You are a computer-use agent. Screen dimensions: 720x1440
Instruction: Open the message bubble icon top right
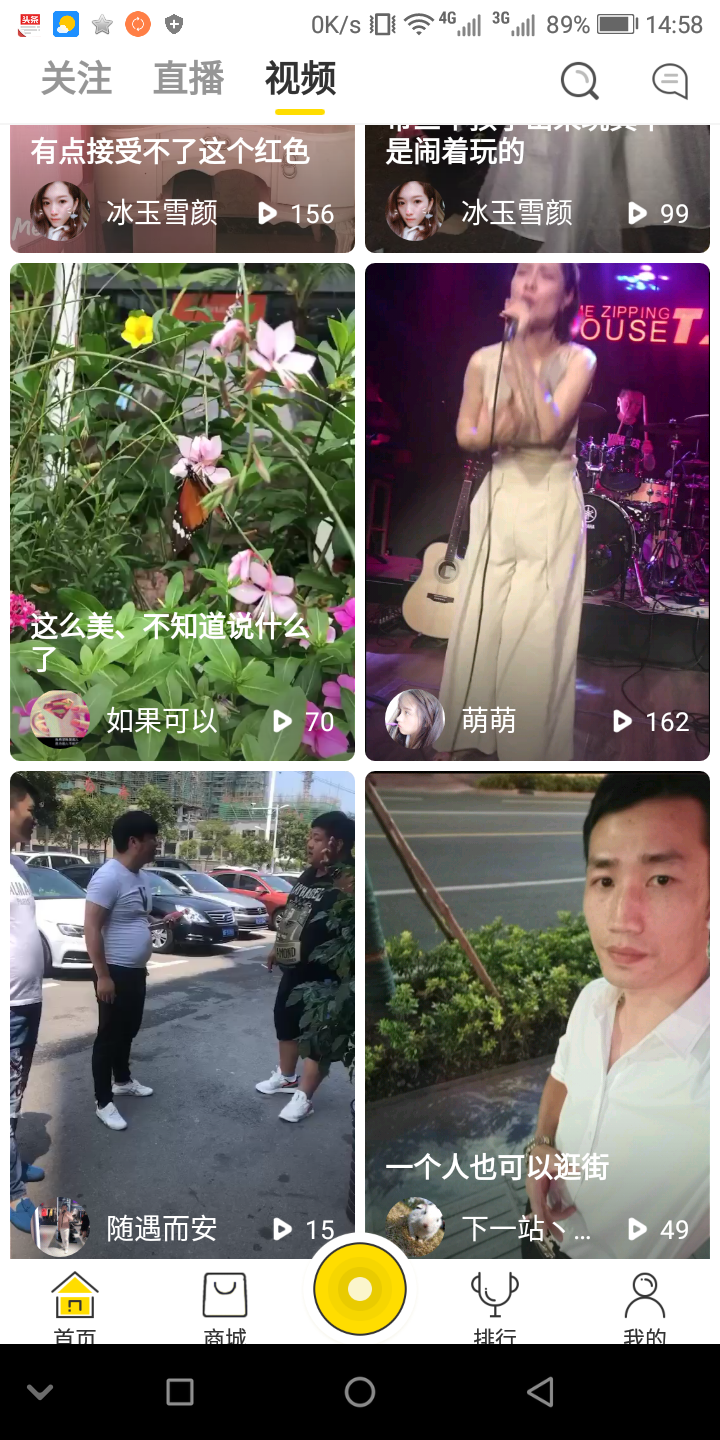click(669, 83)
